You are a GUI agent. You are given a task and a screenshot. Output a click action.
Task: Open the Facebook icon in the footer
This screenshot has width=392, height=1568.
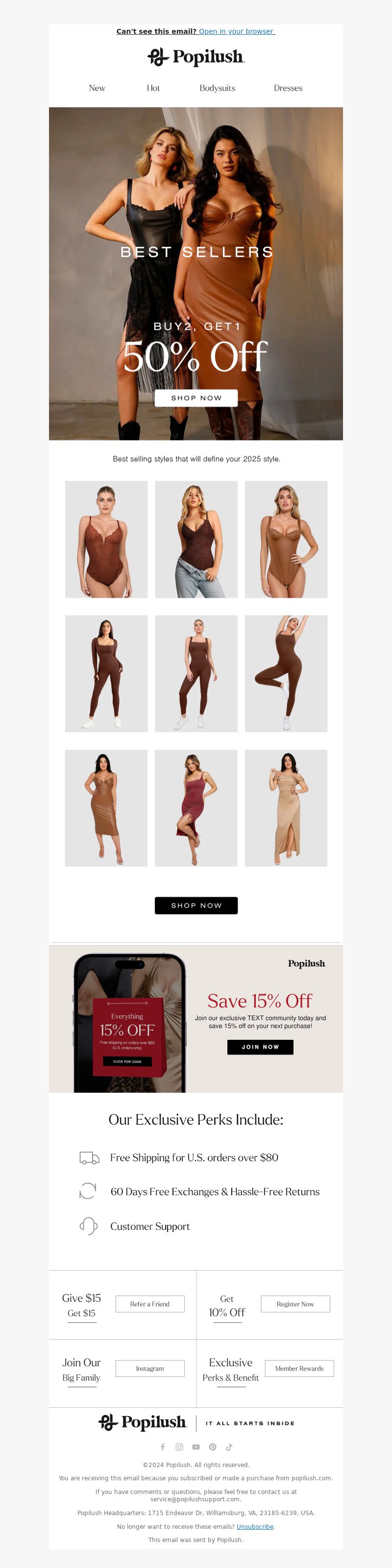(x=163, y=1446)
